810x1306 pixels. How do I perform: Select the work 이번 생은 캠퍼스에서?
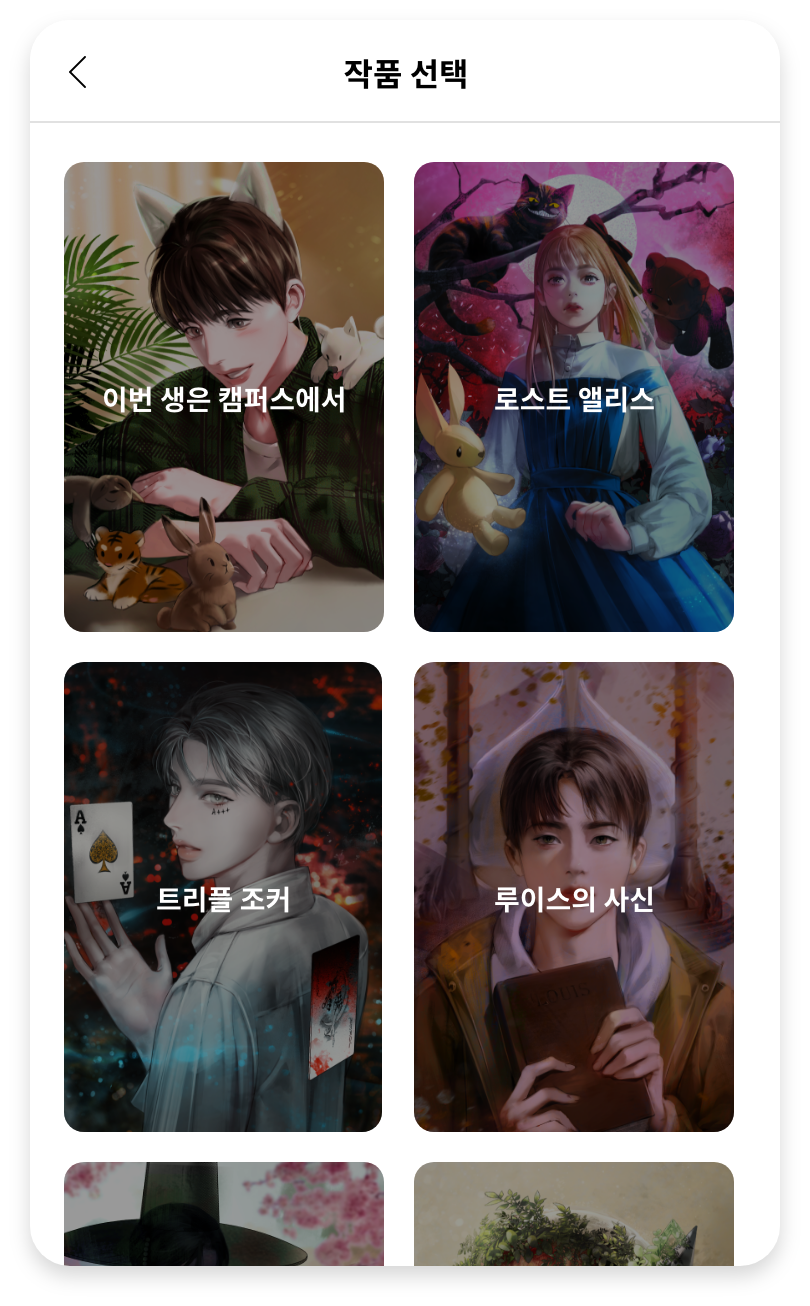224,397
